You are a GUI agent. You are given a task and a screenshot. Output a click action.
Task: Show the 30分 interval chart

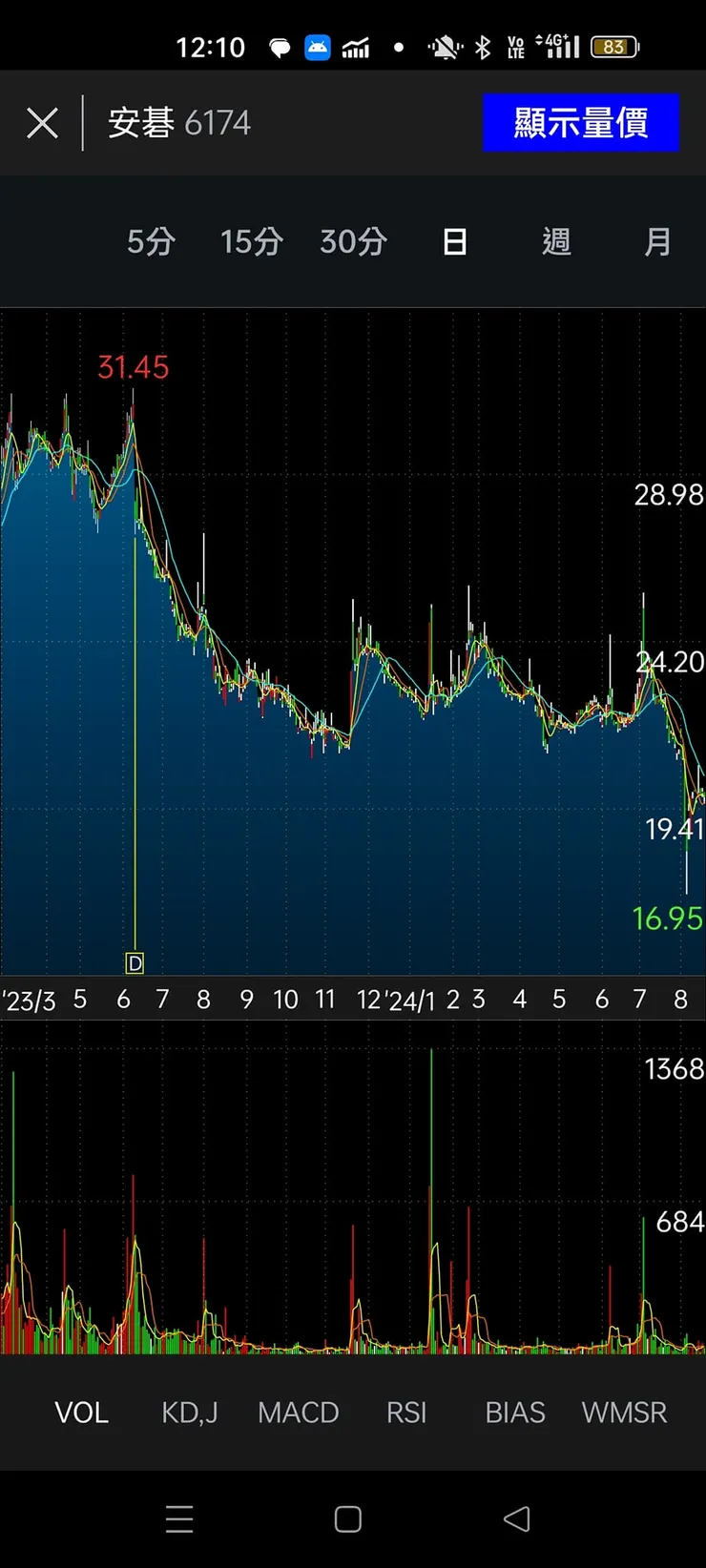click(353, 241)
